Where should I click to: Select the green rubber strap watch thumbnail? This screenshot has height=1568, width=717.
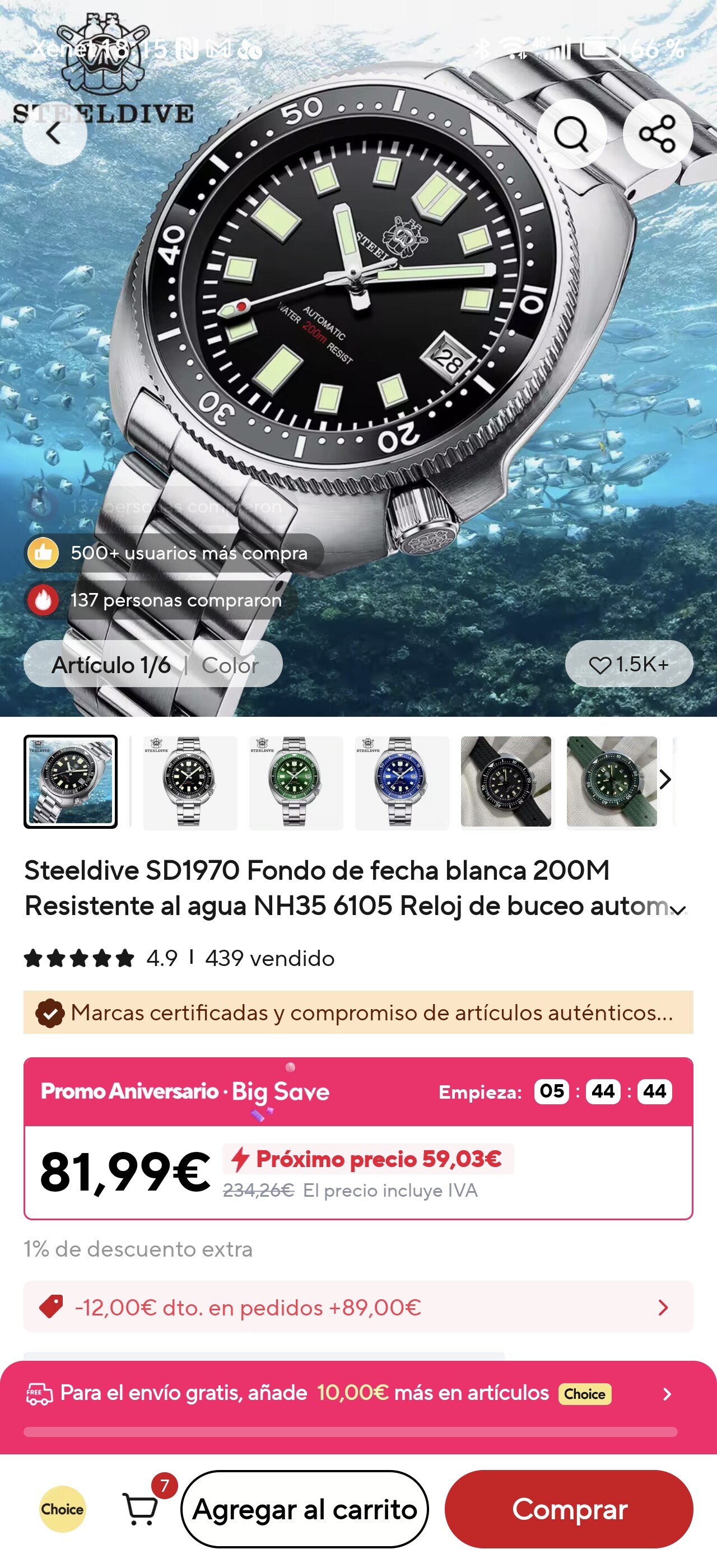coord(612,782)
